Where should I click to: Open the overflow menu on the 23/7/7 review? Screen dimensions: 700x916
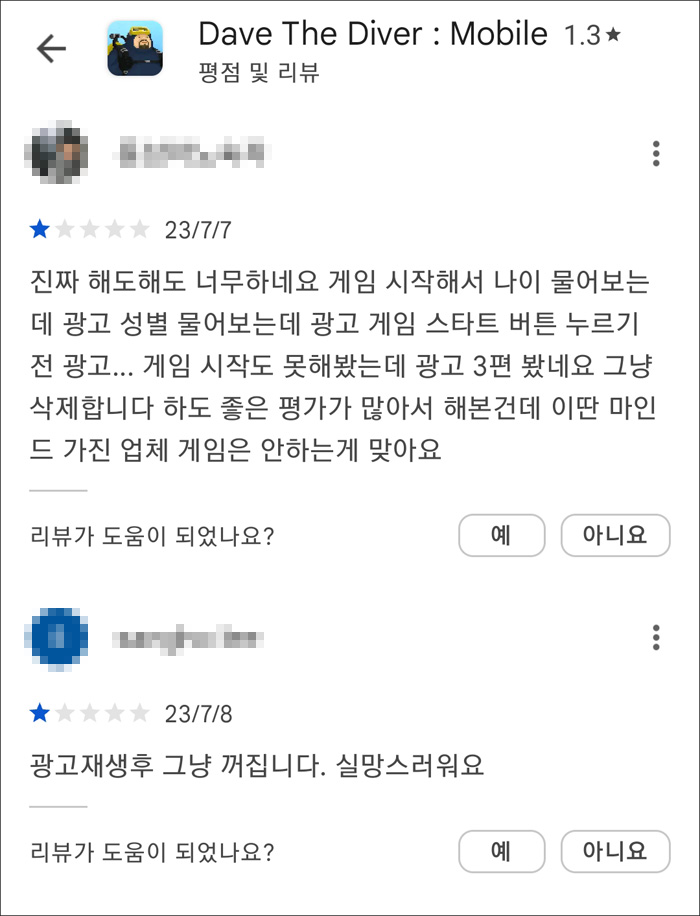[656, 153]
